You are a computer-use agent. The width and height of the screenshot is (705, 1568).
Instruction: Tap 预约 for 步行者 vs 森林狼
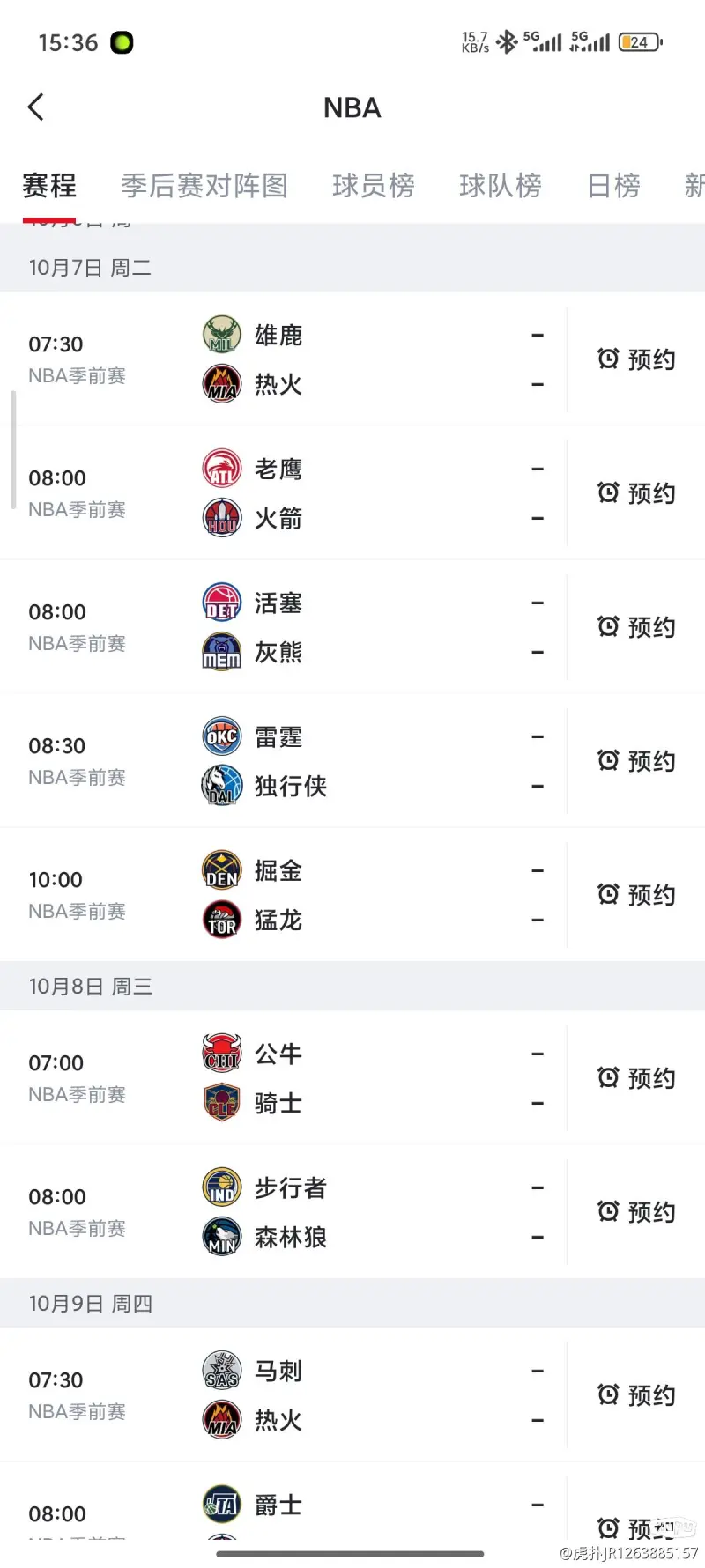[x=636, y=1212]
